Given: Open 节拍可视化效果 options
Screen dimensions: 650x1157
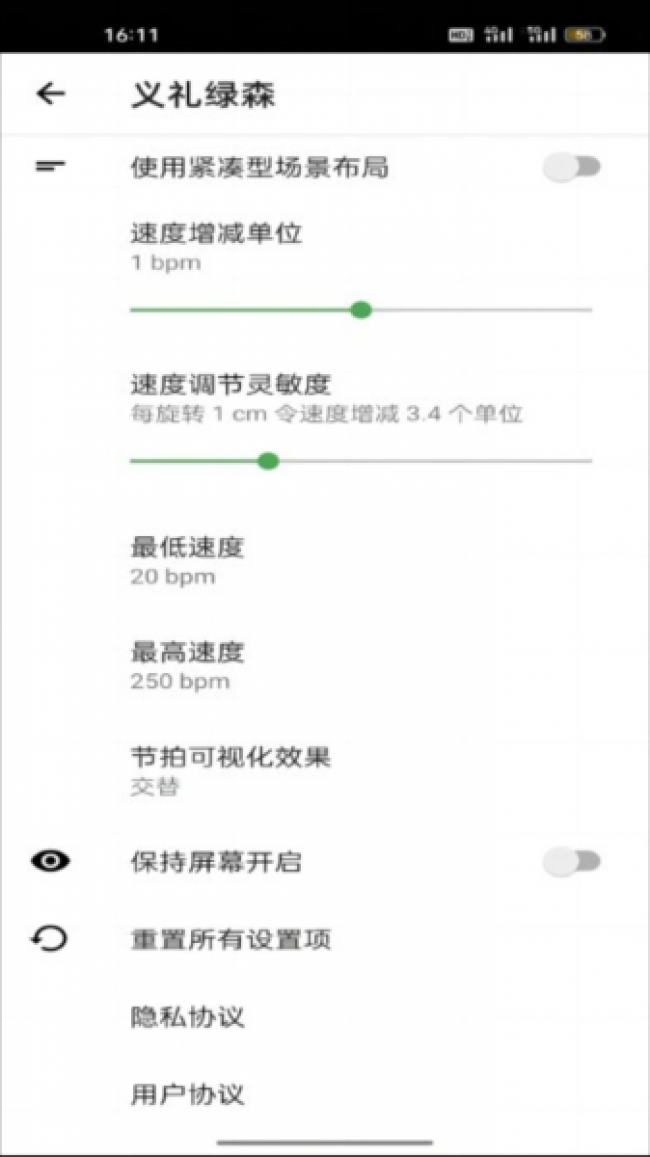Looking at the screenshot, I should coord(230,769).
